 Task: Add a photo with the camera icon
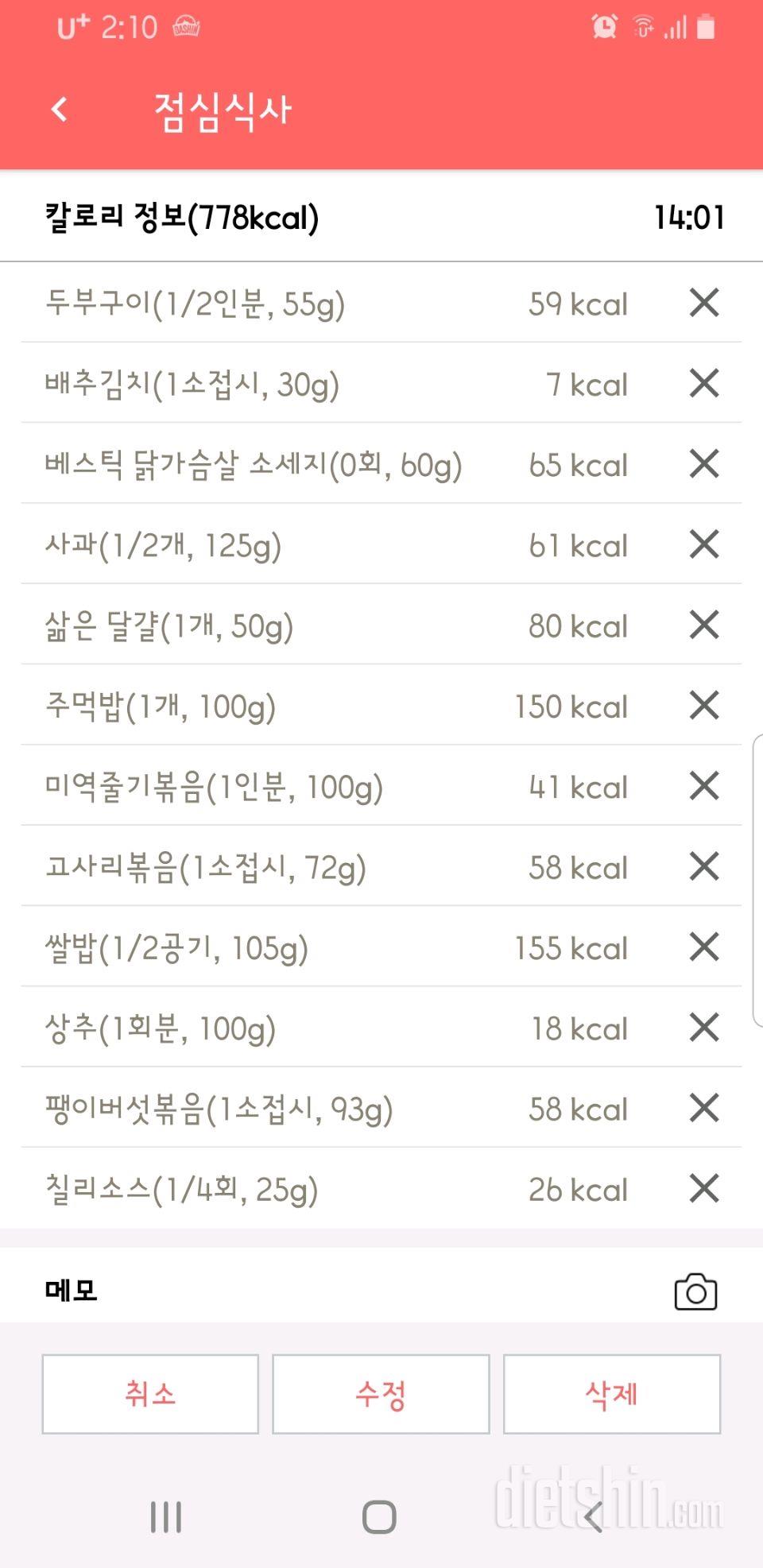click(695, 1291)
